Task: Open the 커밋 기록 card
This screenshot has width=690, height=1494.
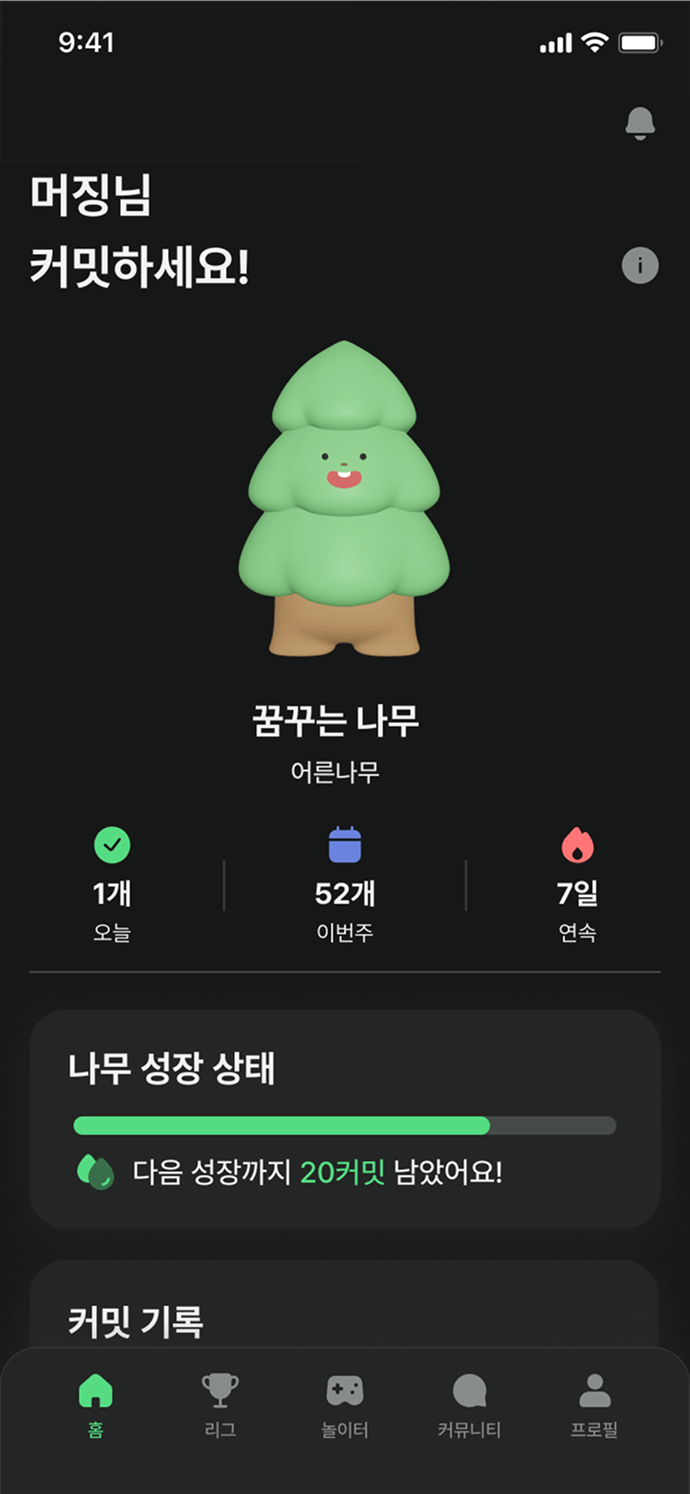Action: pyautogui.click(x=344, y=1308)
